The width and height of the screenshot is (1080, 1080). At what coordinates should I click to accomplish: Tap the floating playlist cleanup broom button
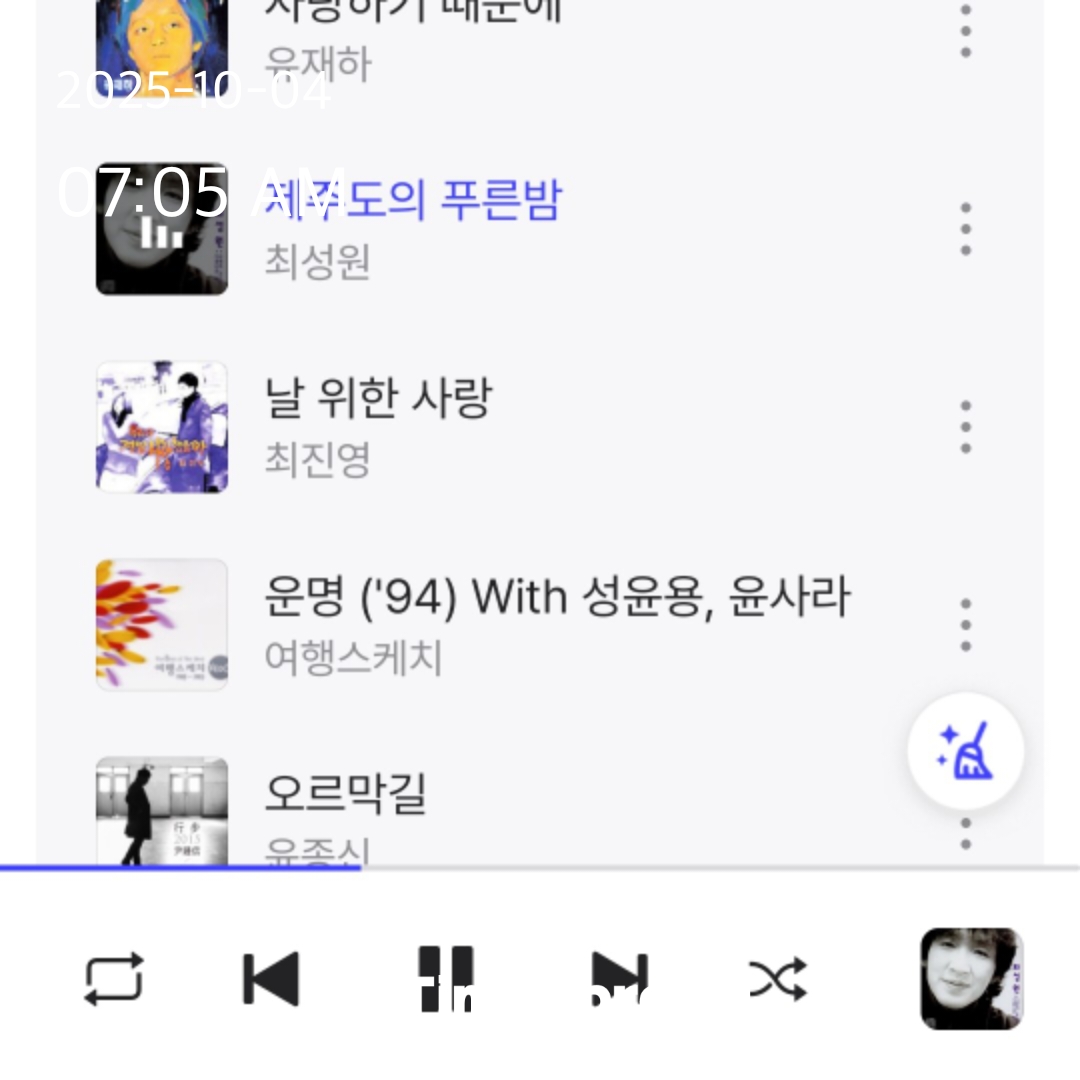pos(965,751)
